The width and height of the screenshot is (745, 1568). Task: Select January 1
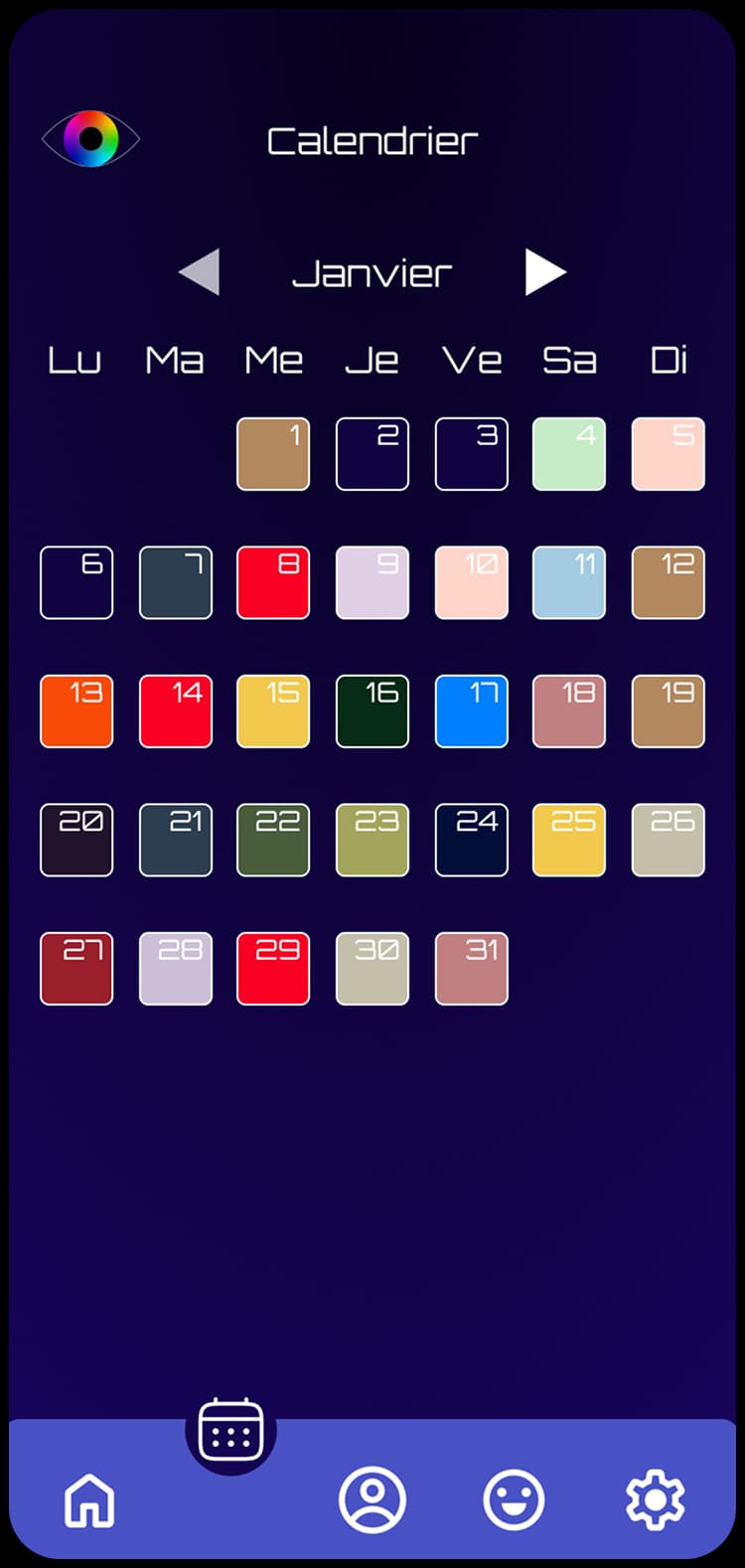coord(272,454)
